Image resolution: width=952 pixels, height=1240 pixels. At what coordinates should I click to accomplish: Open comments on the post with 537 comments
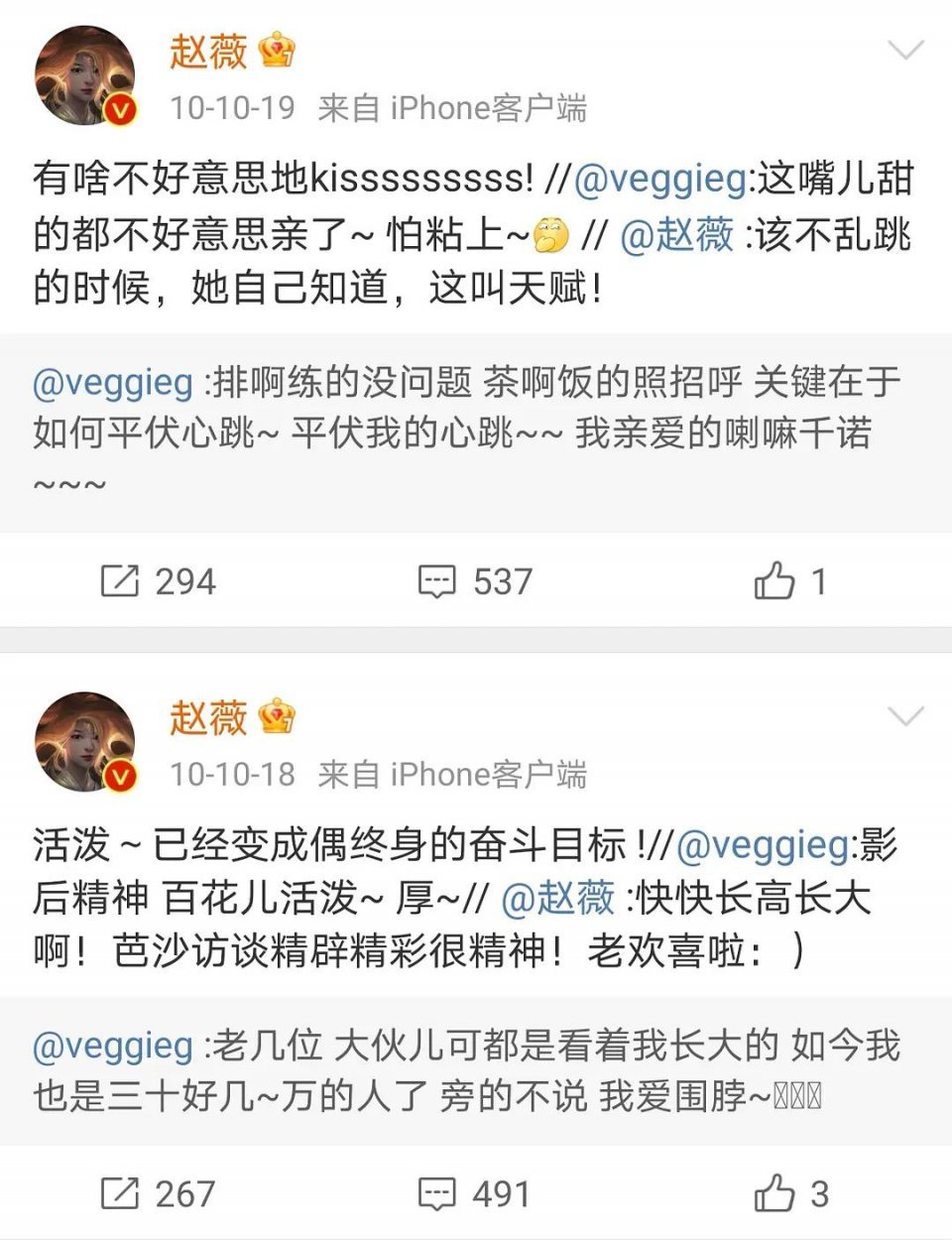pos(475,581)
